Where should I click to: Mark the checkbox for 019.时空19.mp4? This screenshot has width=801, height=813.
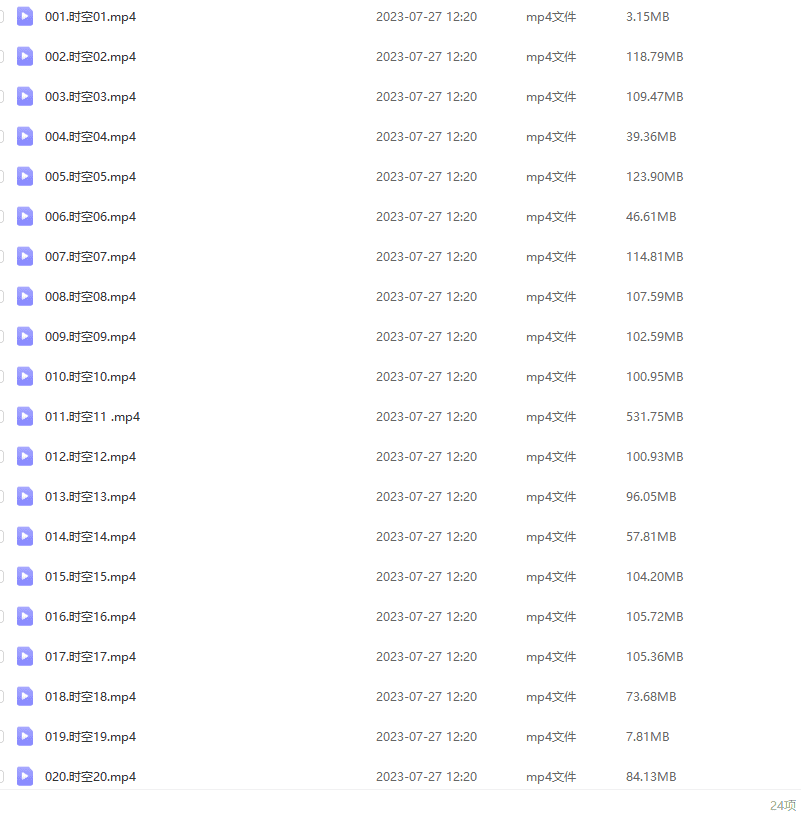tap(1, 737)
